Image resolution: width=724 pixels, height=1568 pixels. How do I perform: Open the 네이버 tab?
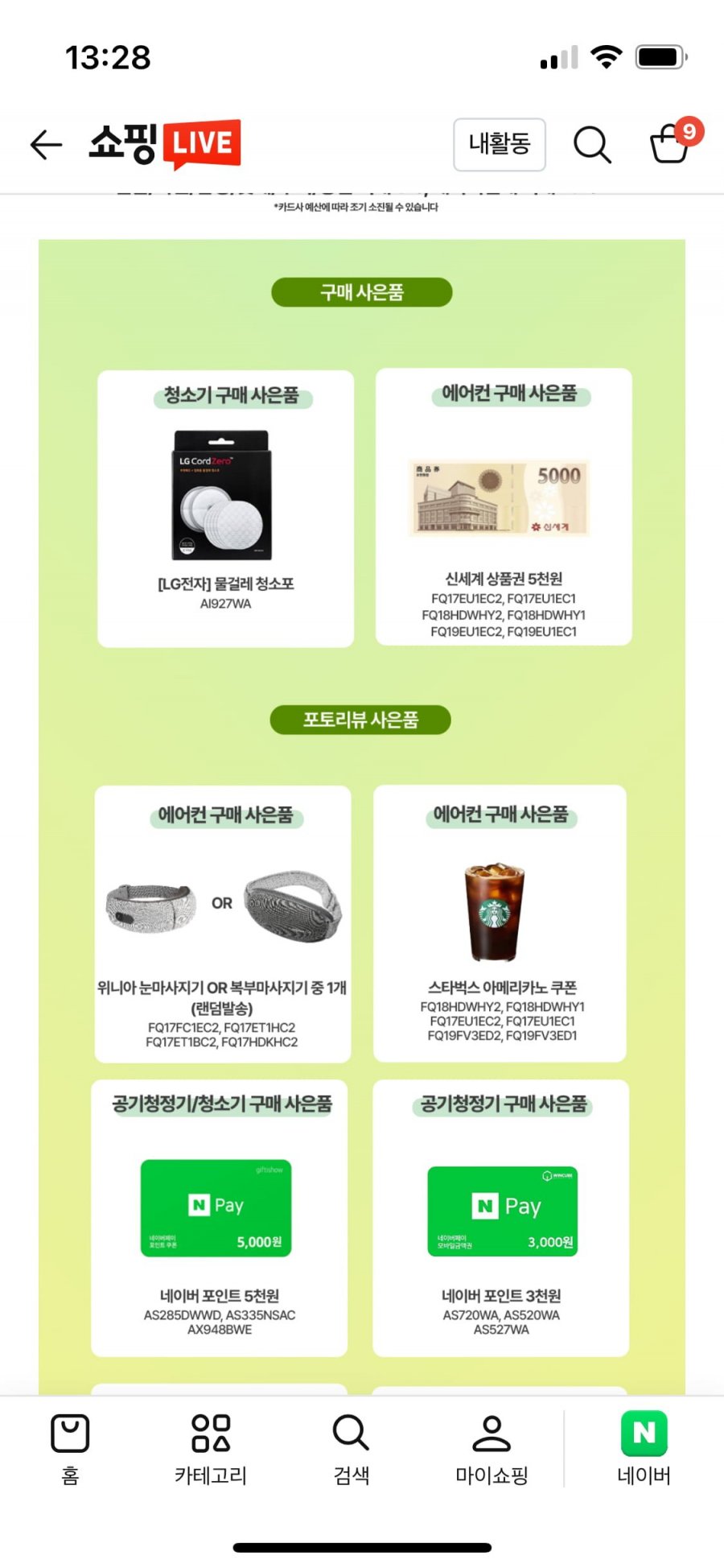click(x=644, y=1449)
